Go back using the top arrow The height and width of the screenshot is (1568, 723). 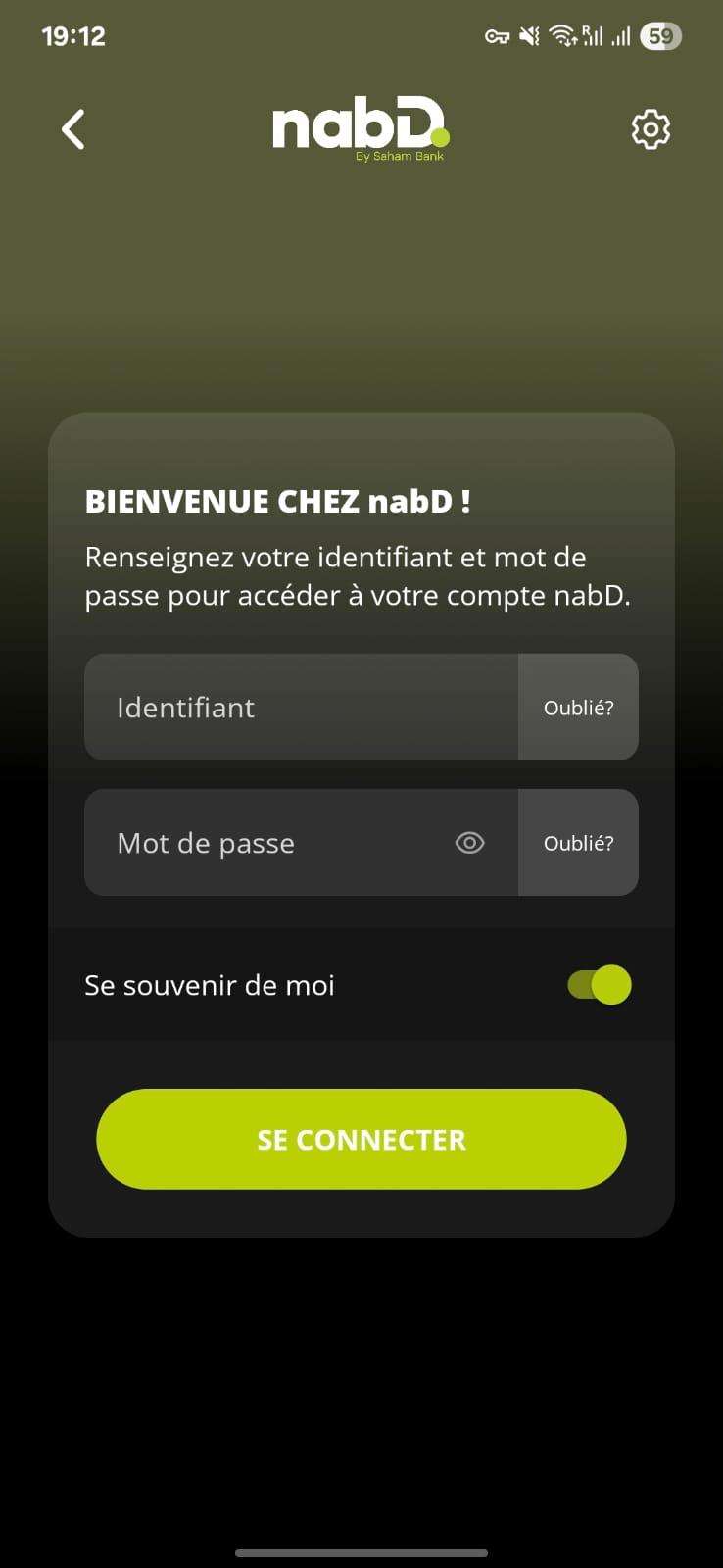[x=73, y=129]
